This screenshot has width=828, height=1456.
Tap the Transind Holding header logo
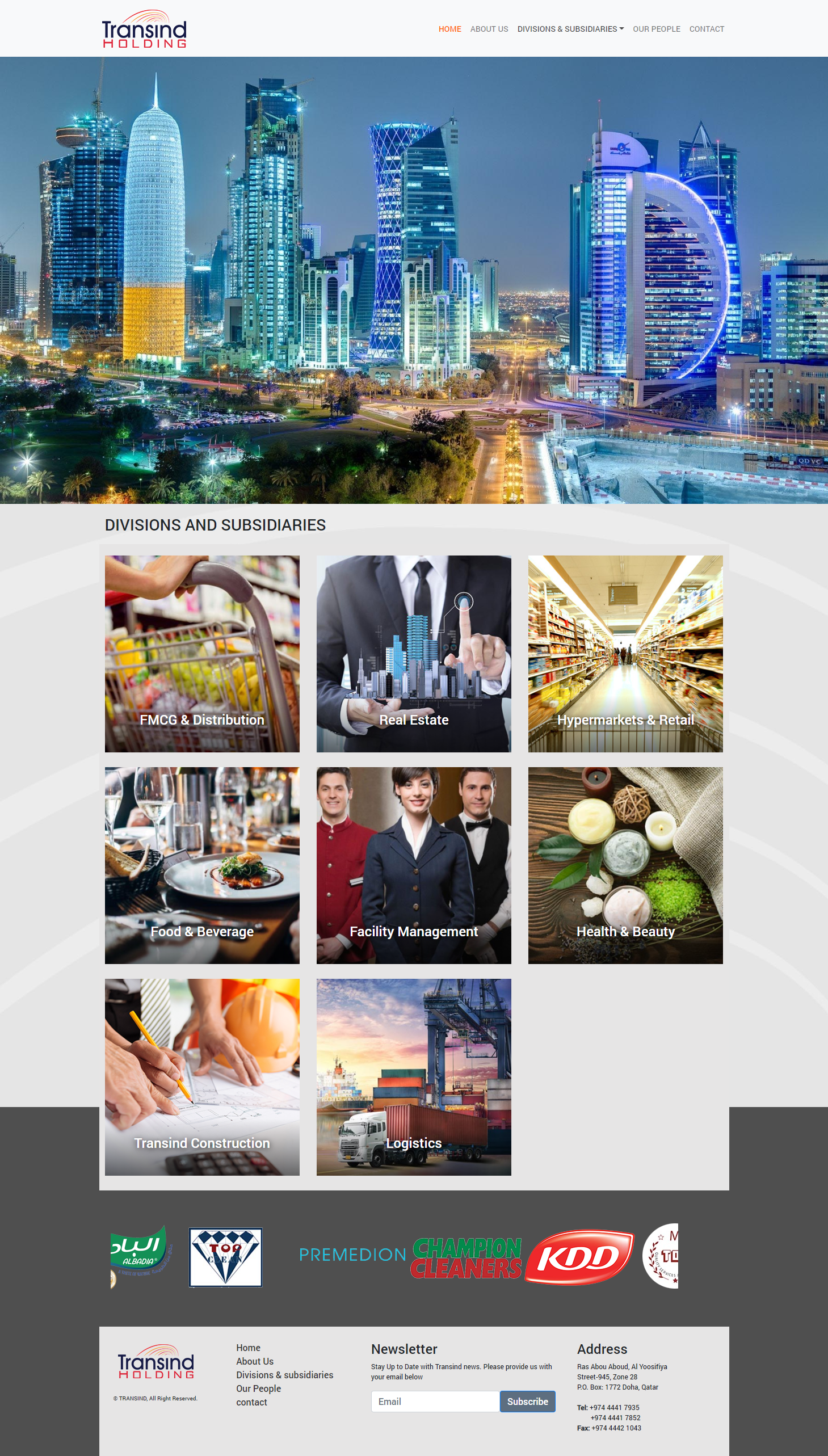point(145,29)
